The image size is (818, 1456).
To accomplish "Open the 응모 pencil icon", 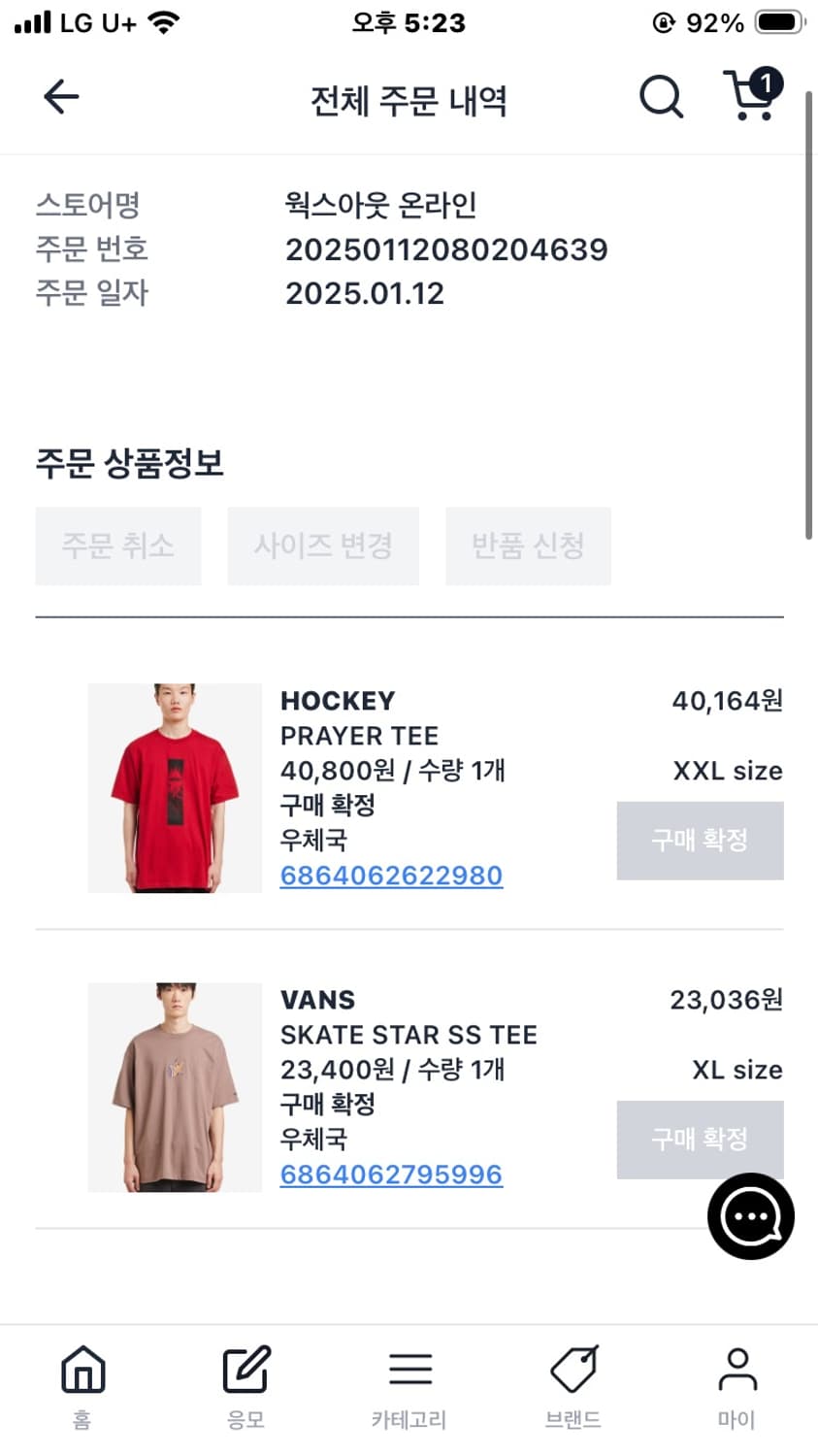I will point(245,1372).
